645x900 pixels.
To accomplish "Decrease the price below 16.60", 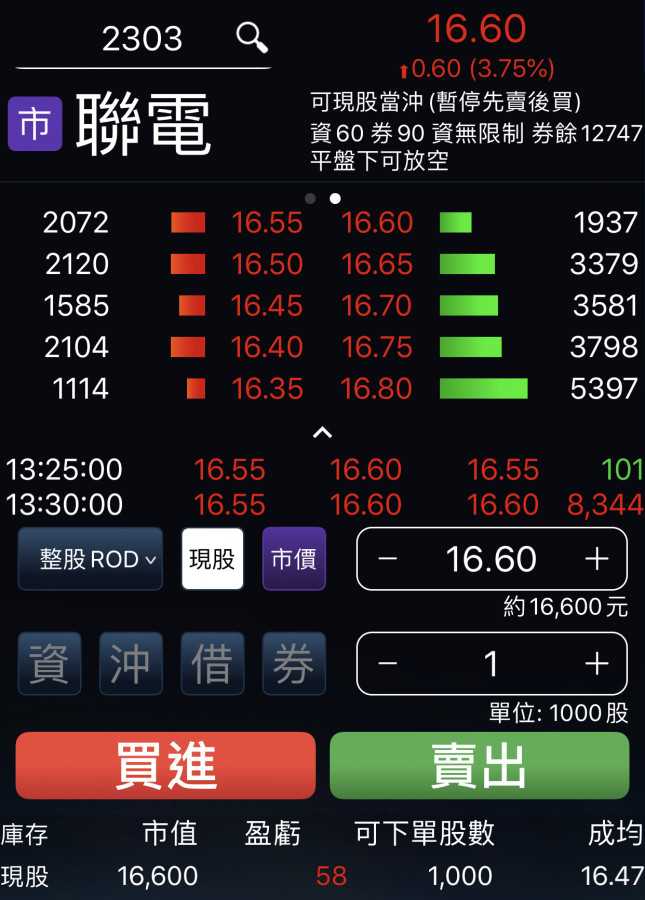I will tap(388, 559).
